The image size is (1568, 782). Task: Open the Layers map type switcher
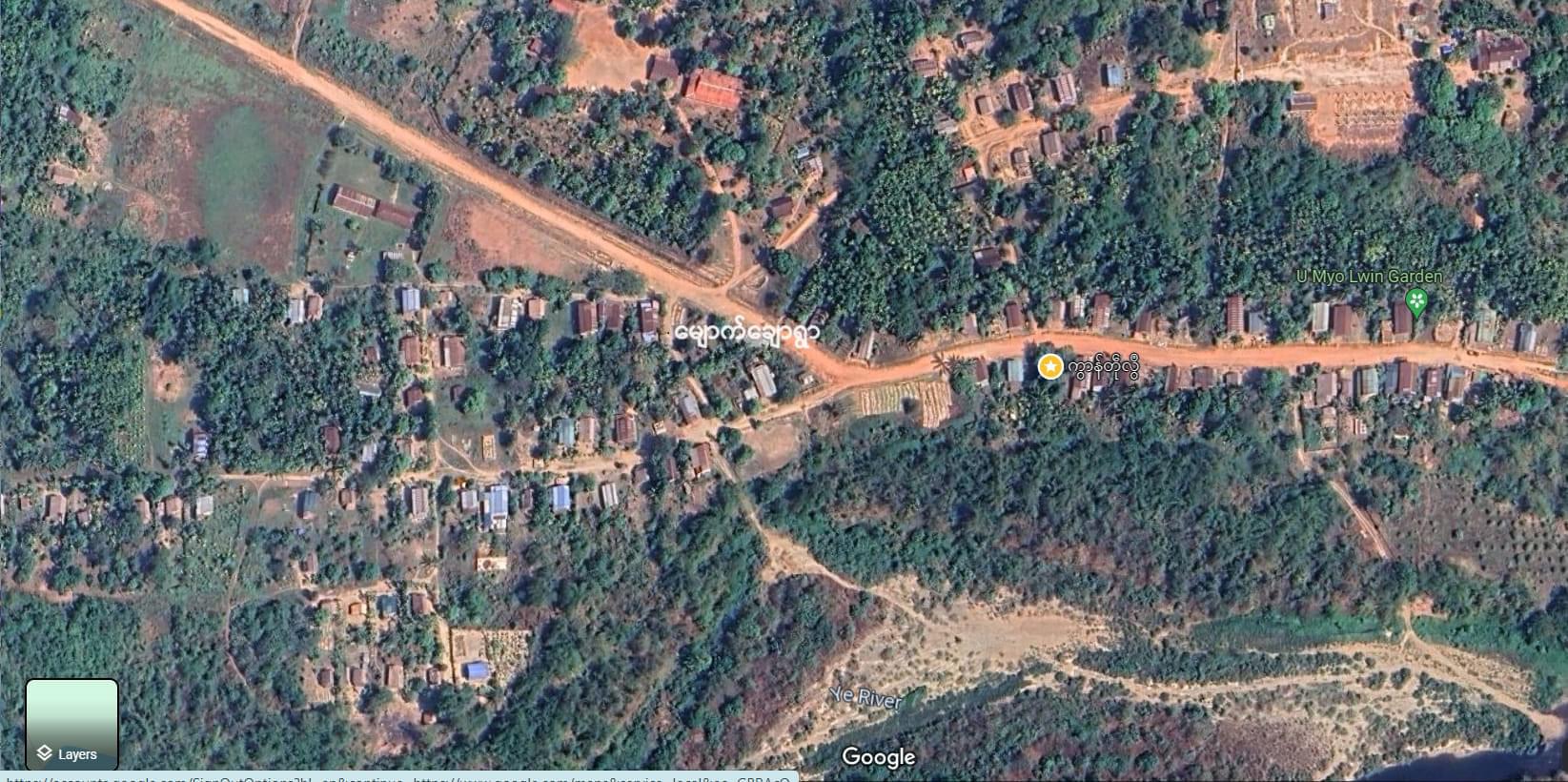[x=71, y=724]
